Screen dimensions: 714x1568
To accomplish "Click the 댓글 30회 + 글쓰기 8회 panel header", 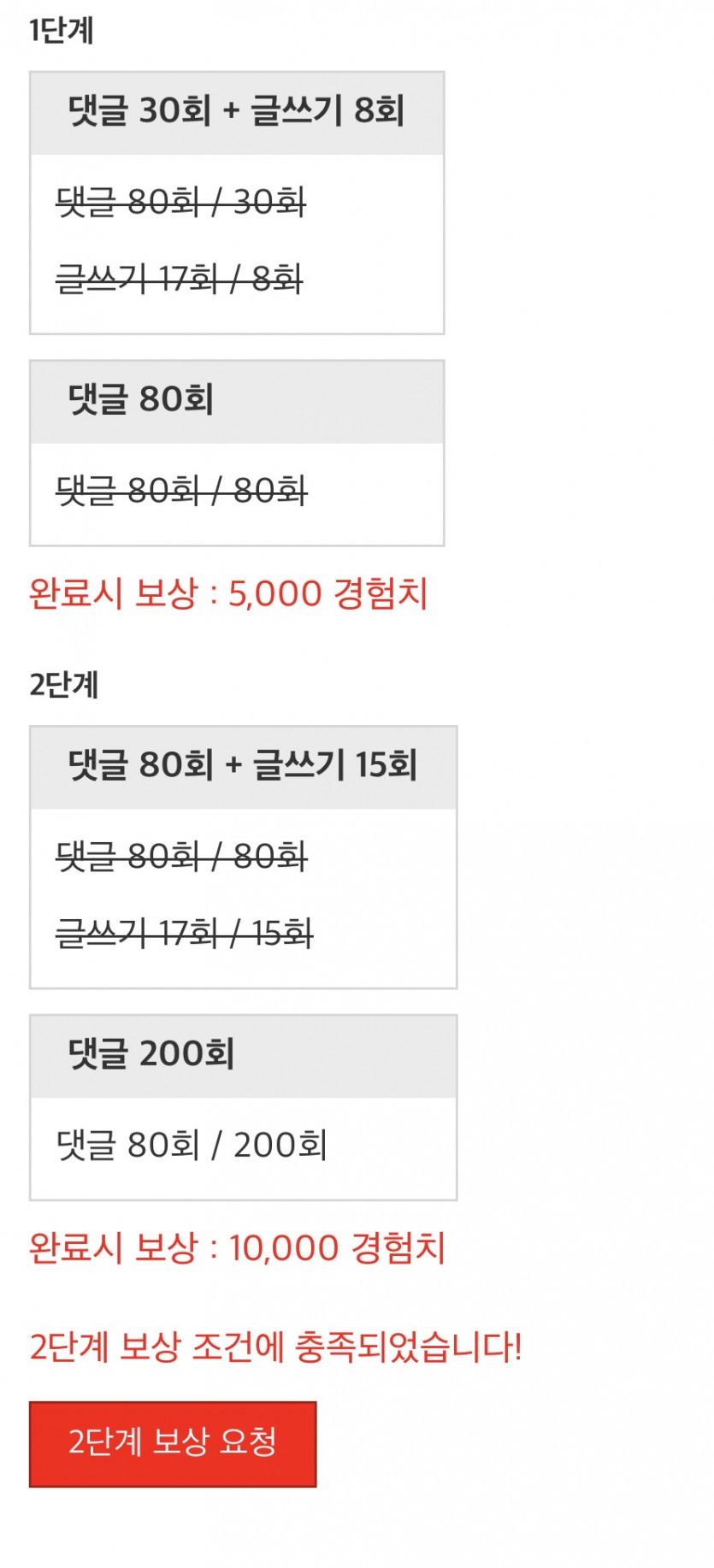I will pos(238,109).
